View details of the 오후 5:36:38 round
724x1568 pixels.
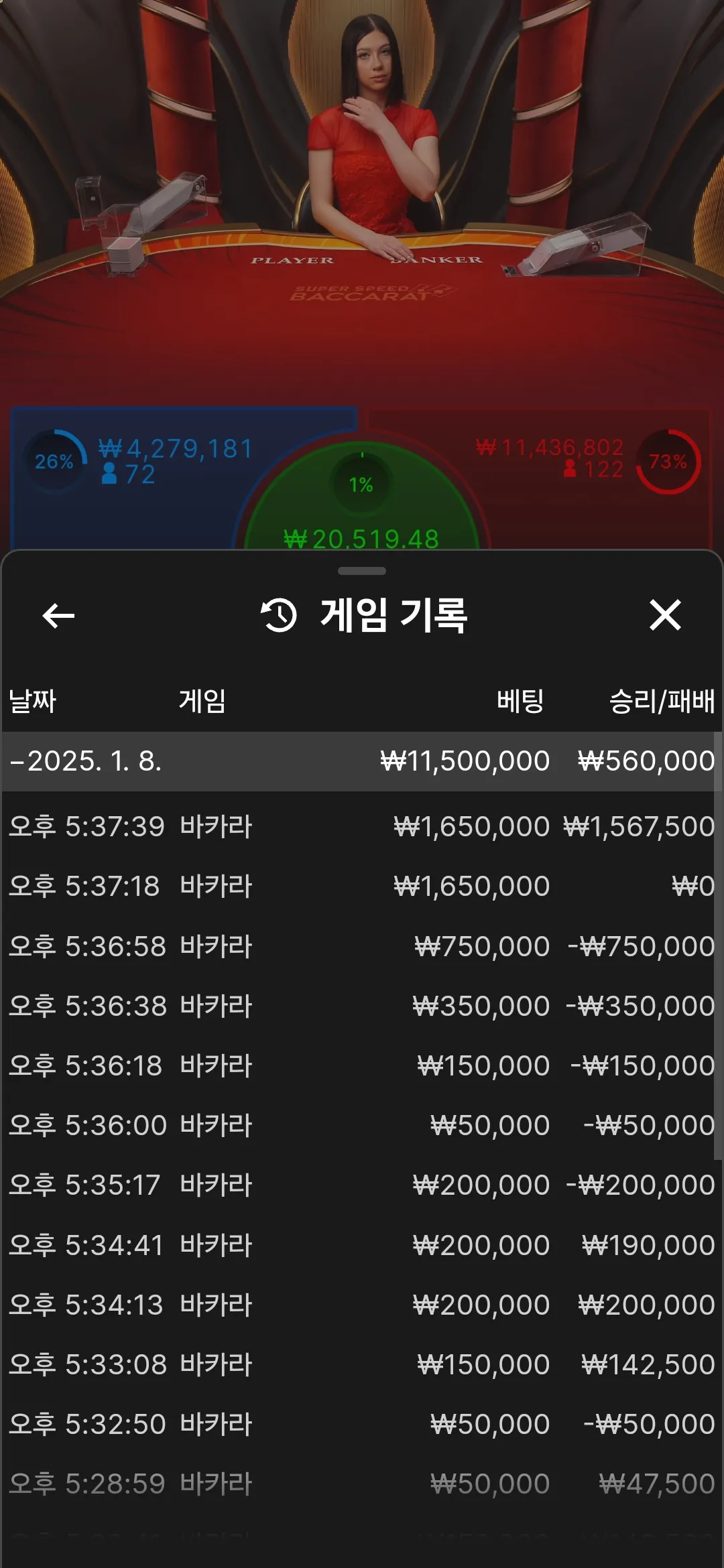coord(362,1006)
